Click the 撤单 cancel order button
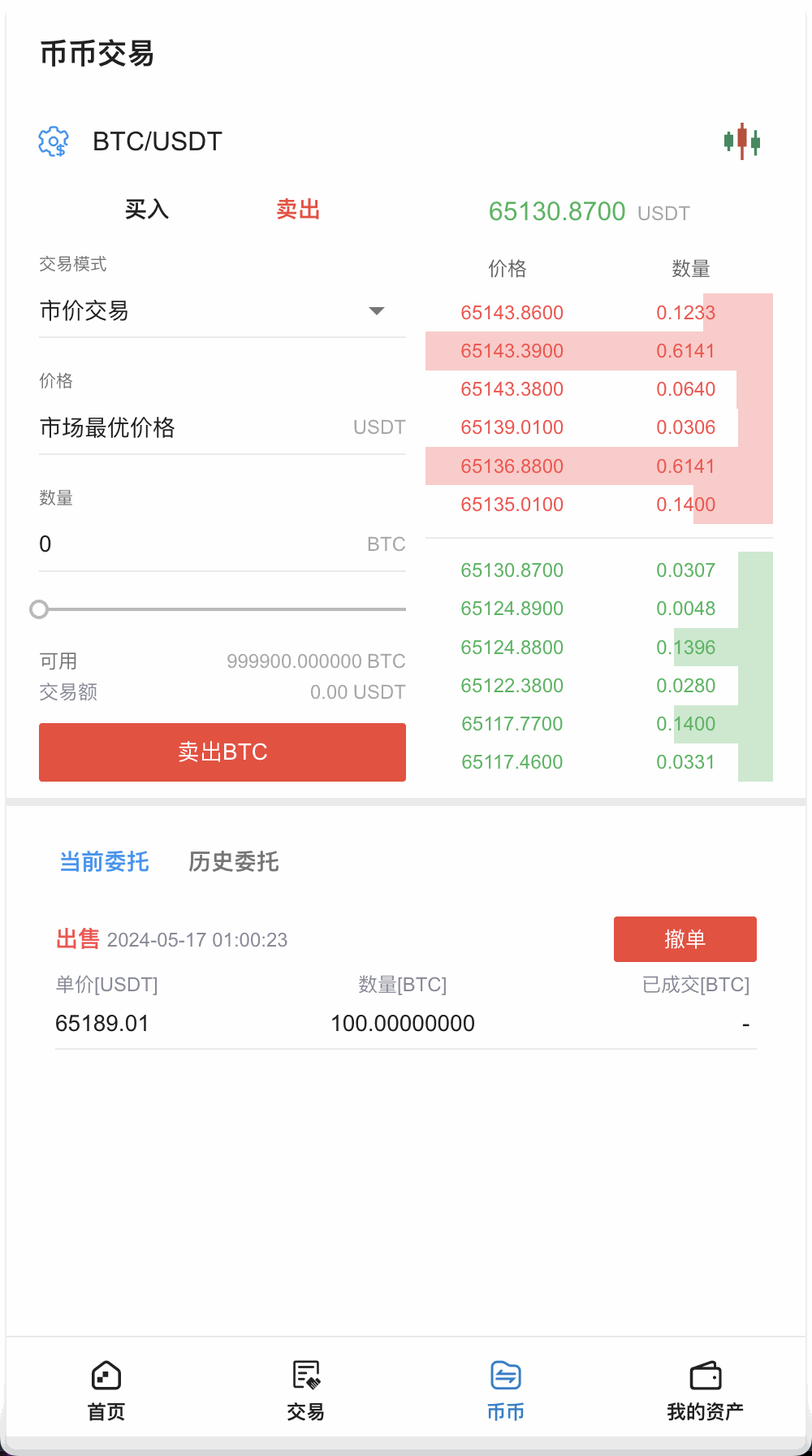The height and width of the screenshot is (1456, 812). pos(685,938)
